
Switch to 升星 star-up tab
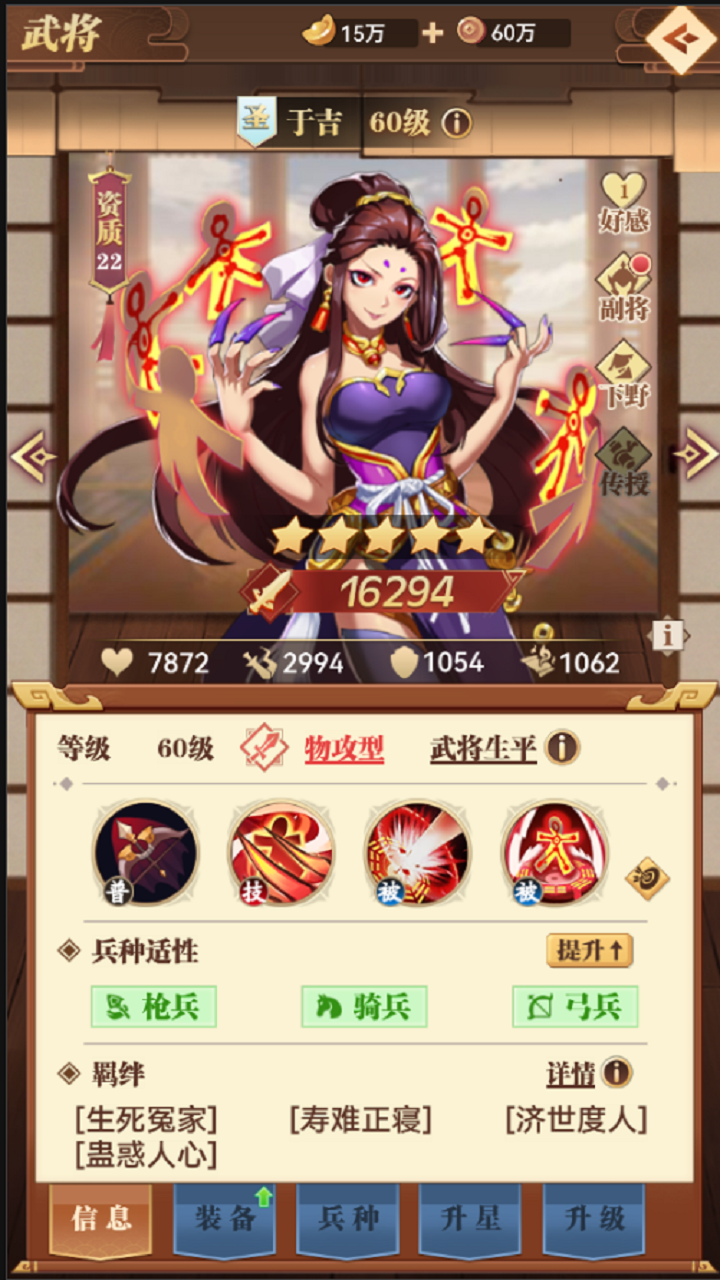click(470, 1219)
